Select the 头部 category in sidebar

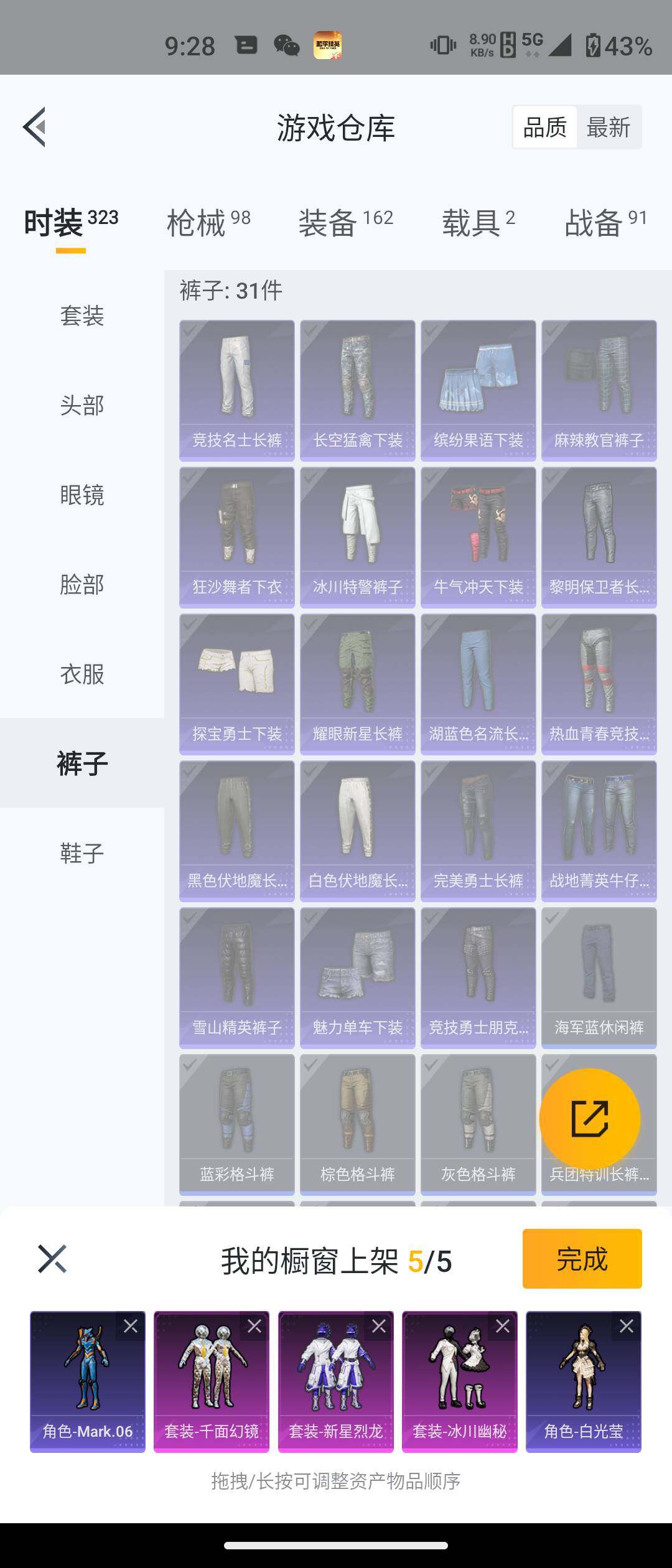coord(81,406)
